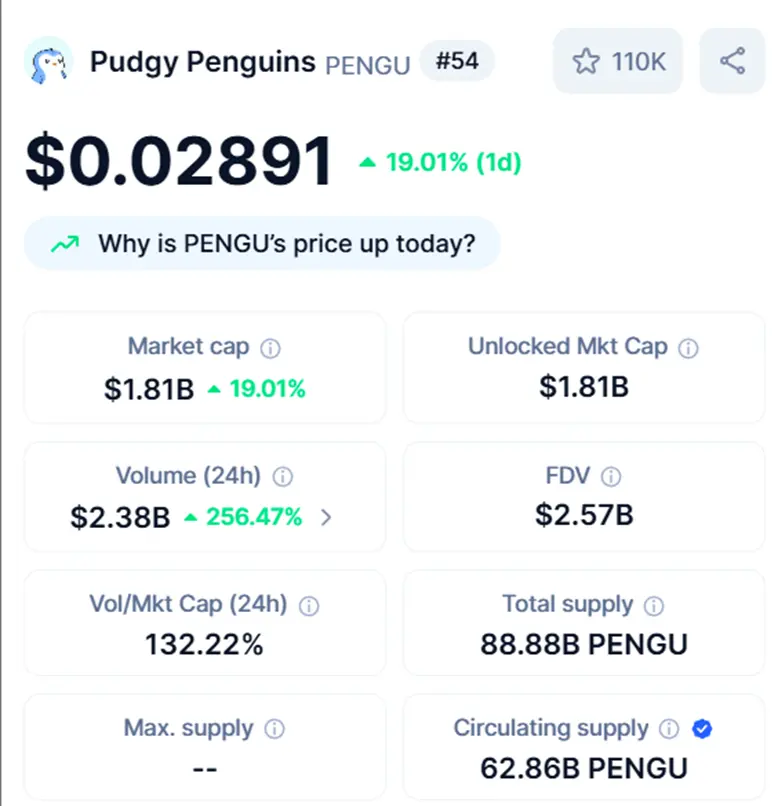Open the Max. supply info icon

(274, 728)
